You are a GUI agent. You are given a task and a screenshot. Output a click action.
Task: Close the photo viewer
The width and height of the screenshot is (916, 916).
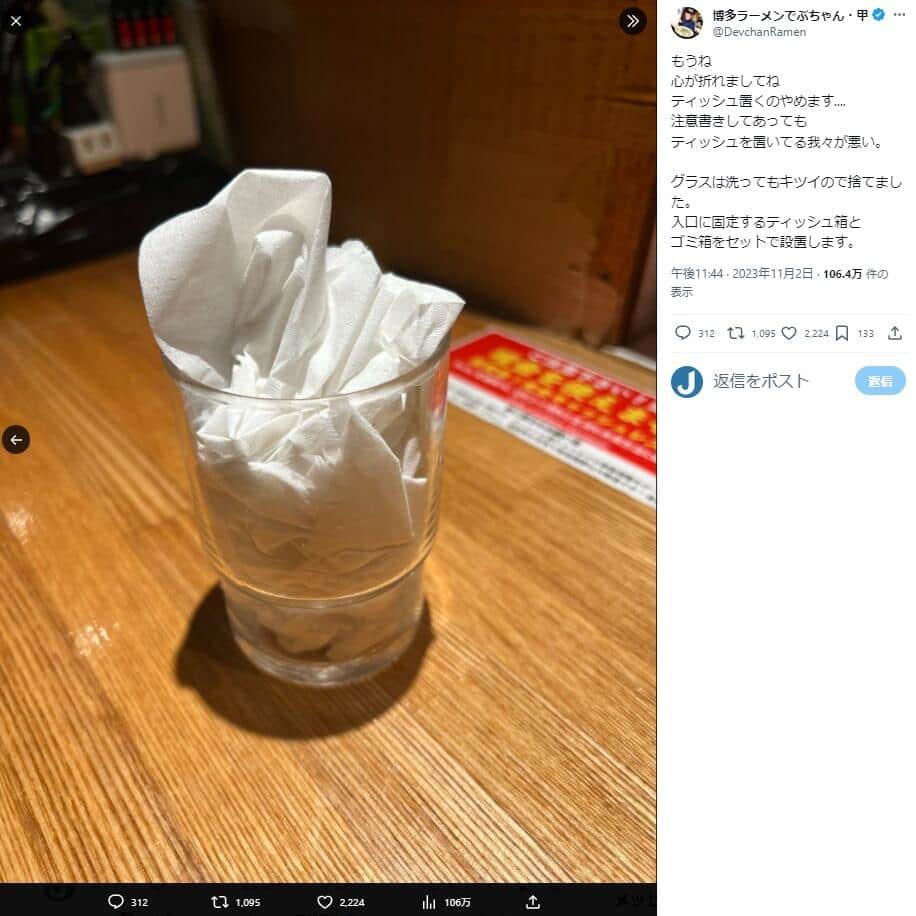15,20
